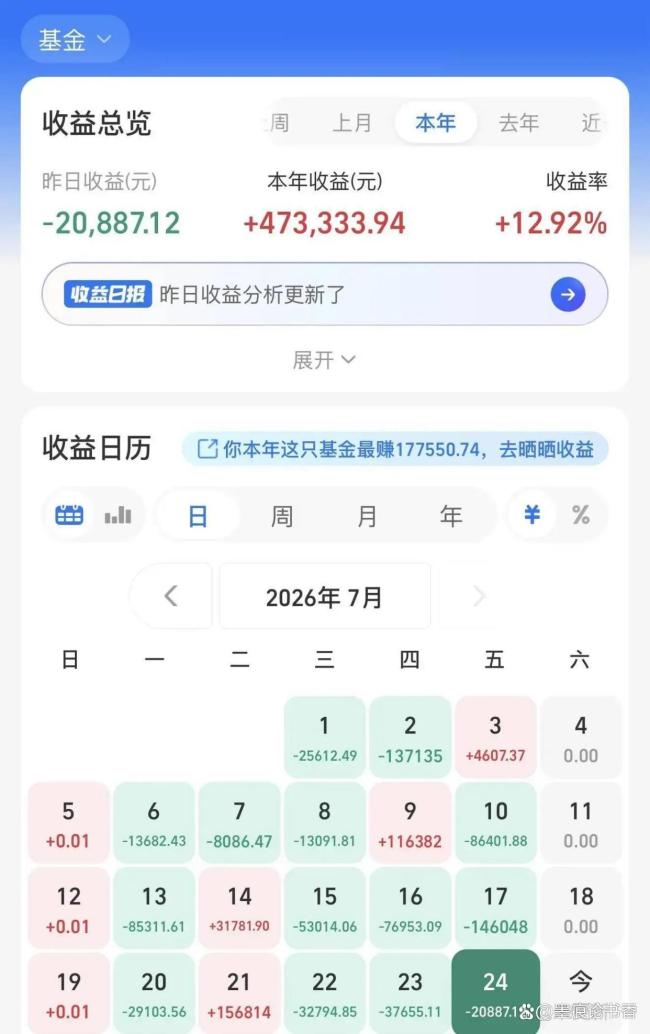Select the 去年 period tab

[519, 123]
